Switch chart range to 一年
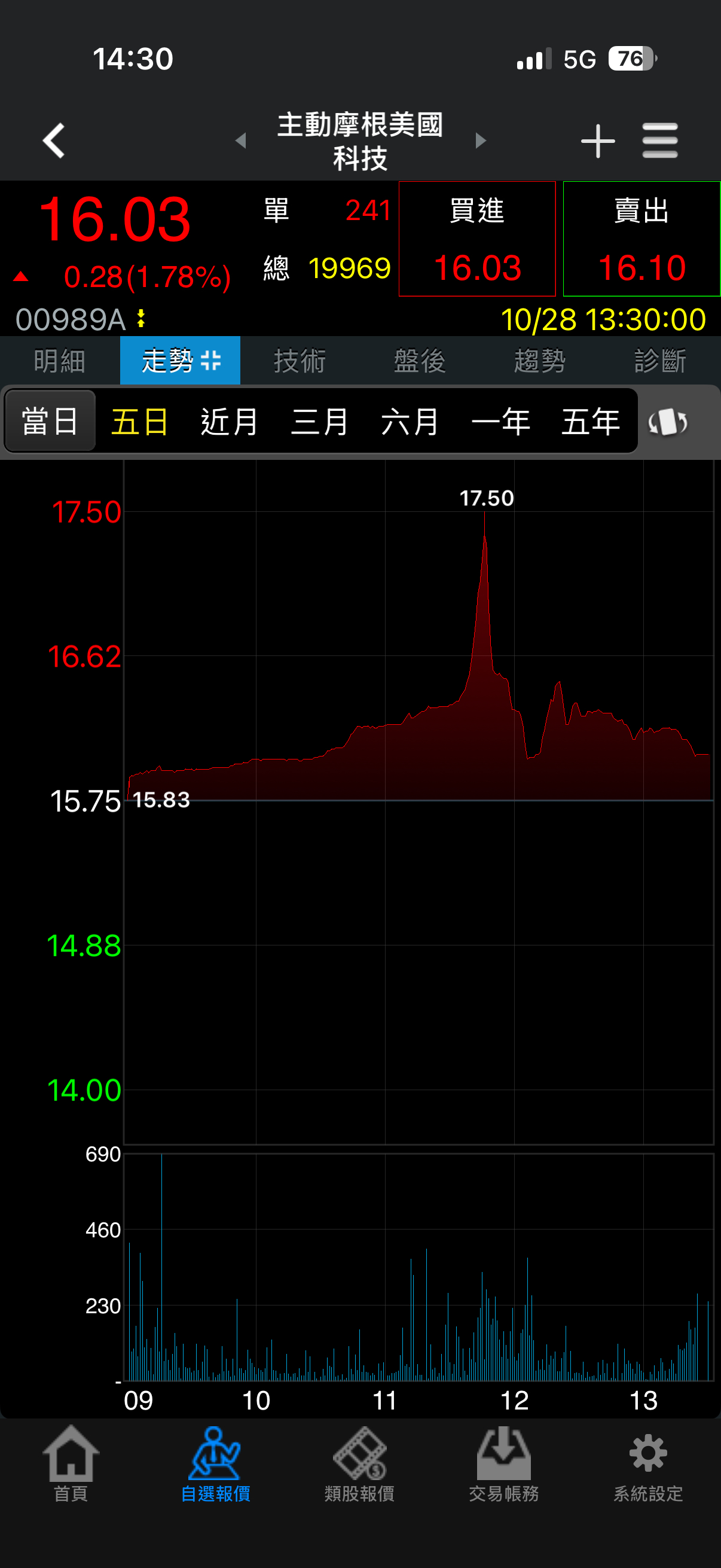This screenshot has width=721, height=1568. pos(500,421)
